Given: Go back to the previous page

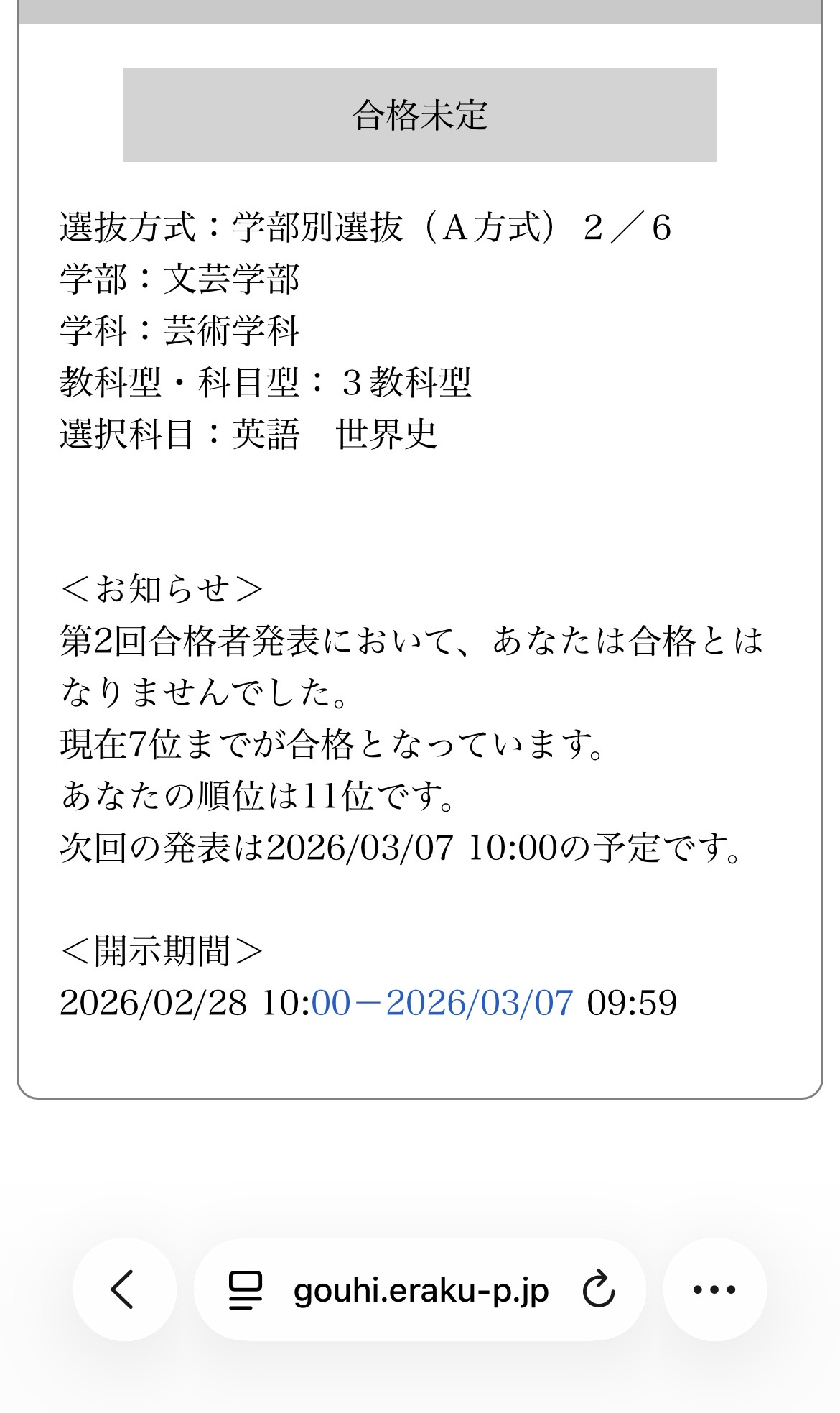Looking at the screenshot, I should pos(123,1289).
